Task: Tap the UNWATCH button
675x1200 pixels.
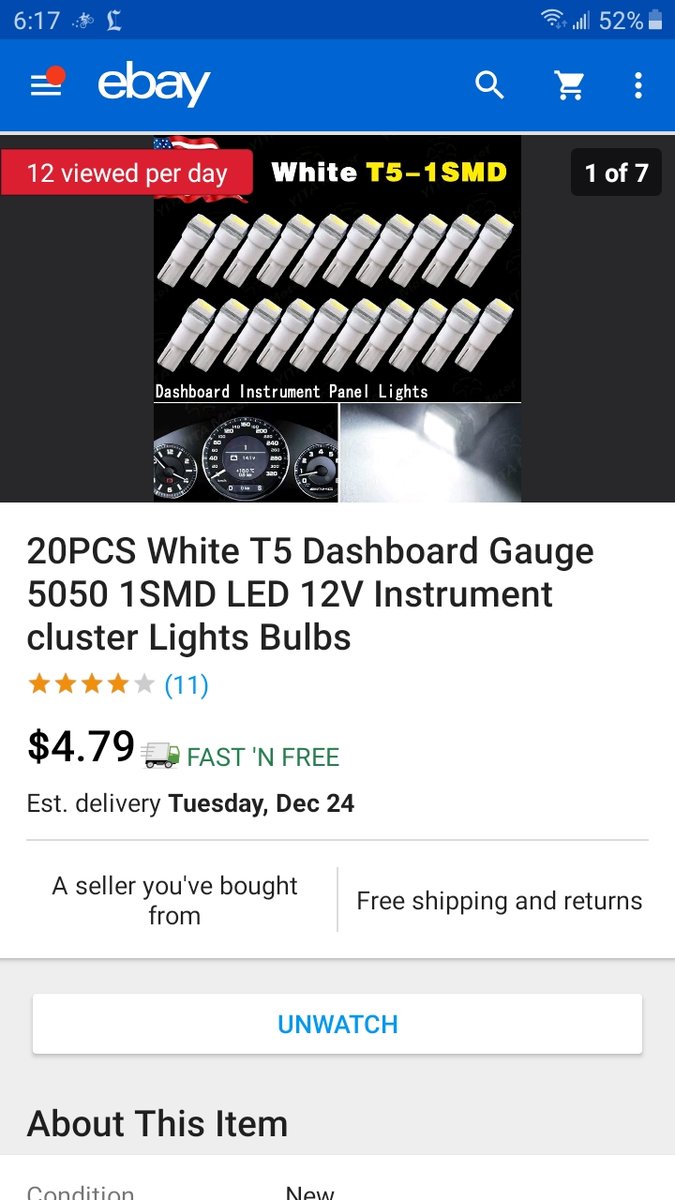Action: pyautogui.click(x=337, y=1024)
